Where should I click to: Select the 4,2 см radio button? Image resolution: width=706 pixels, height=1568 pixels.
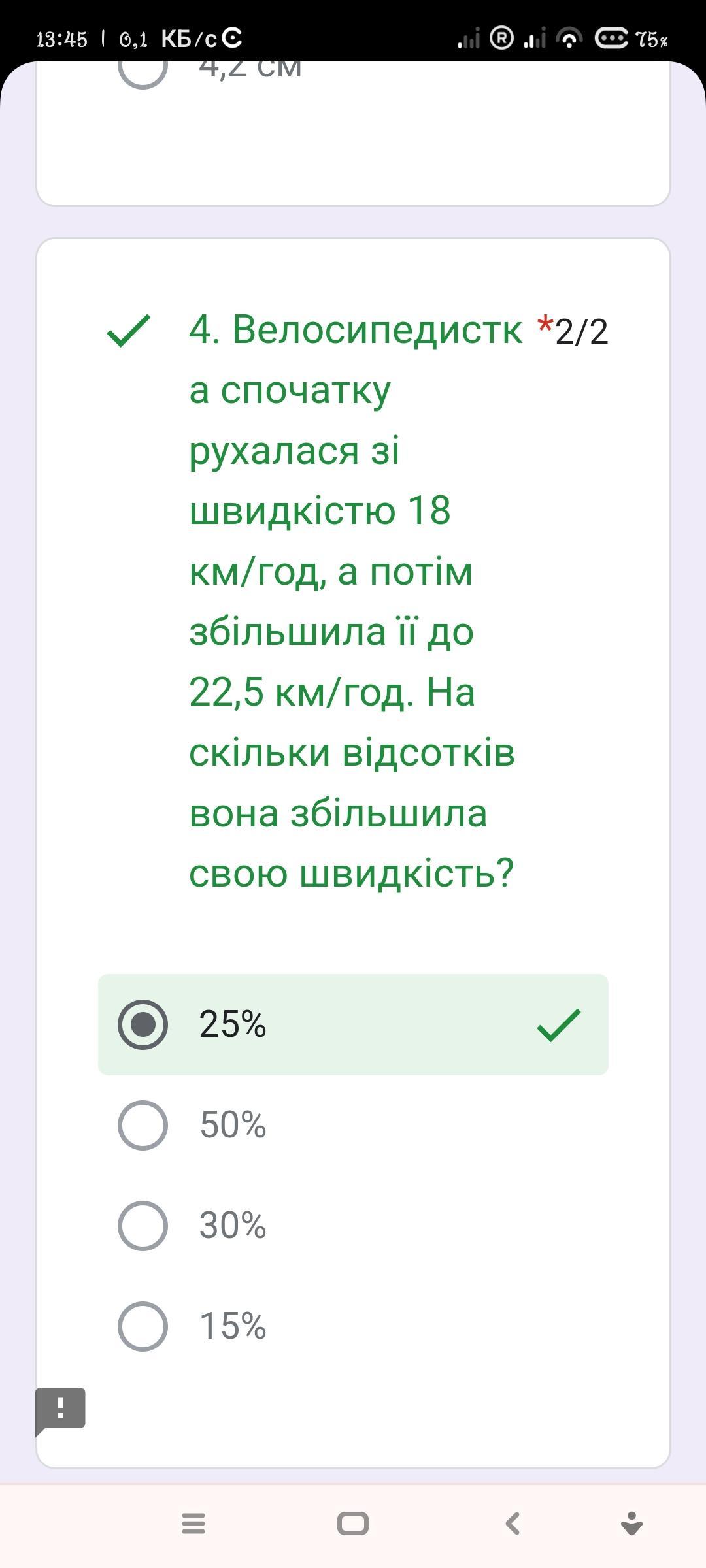coord(143,69)
